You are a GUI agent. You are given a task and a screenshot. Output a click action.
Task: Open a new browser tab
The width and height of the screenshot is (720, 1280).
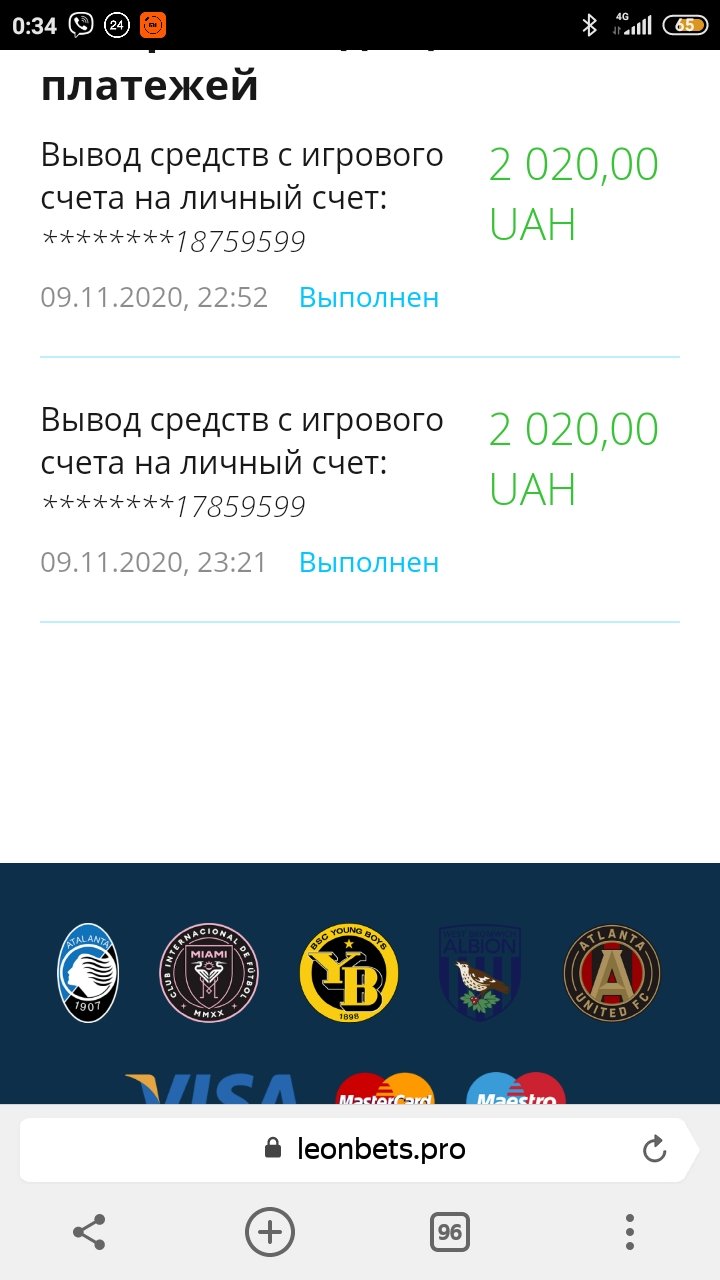coord(270,1232)
